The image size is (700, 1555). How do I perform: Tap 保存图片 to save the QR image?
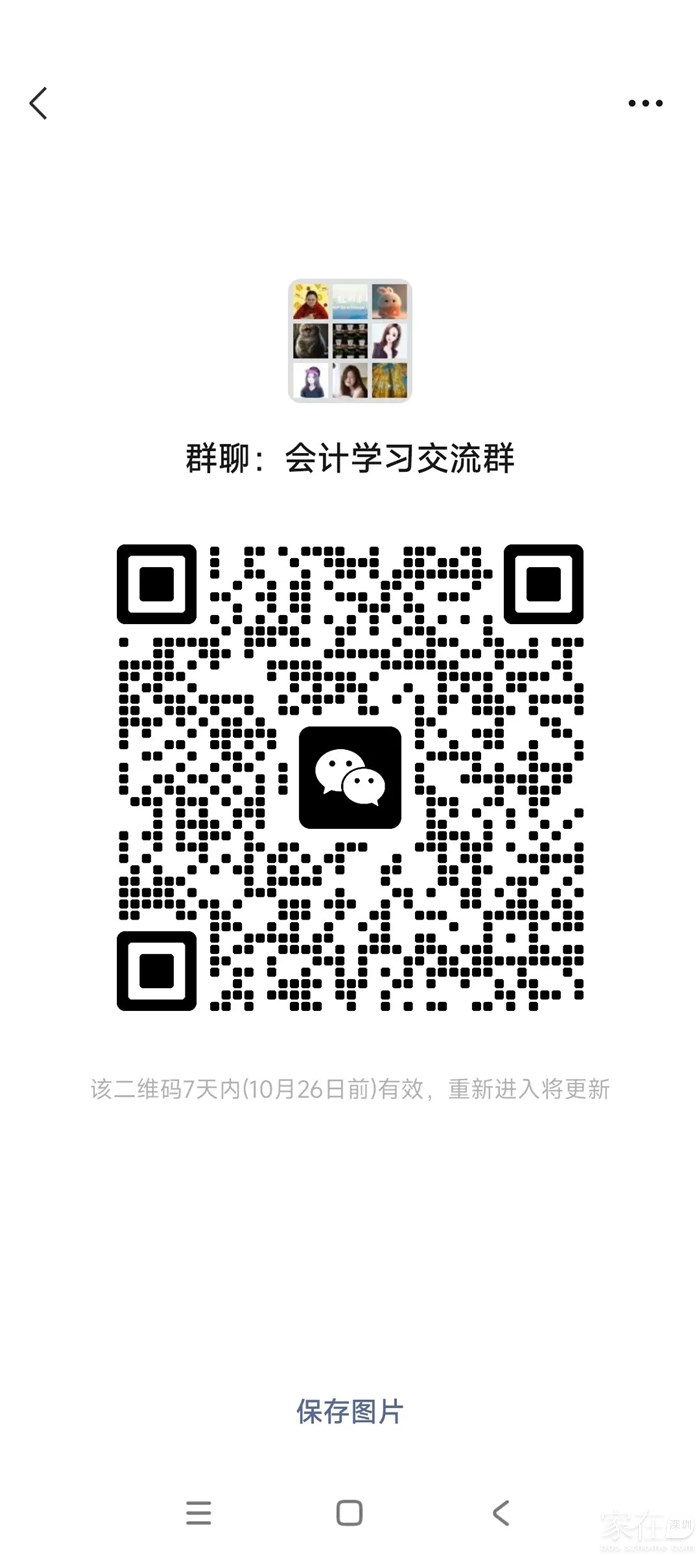(350, 1411)
